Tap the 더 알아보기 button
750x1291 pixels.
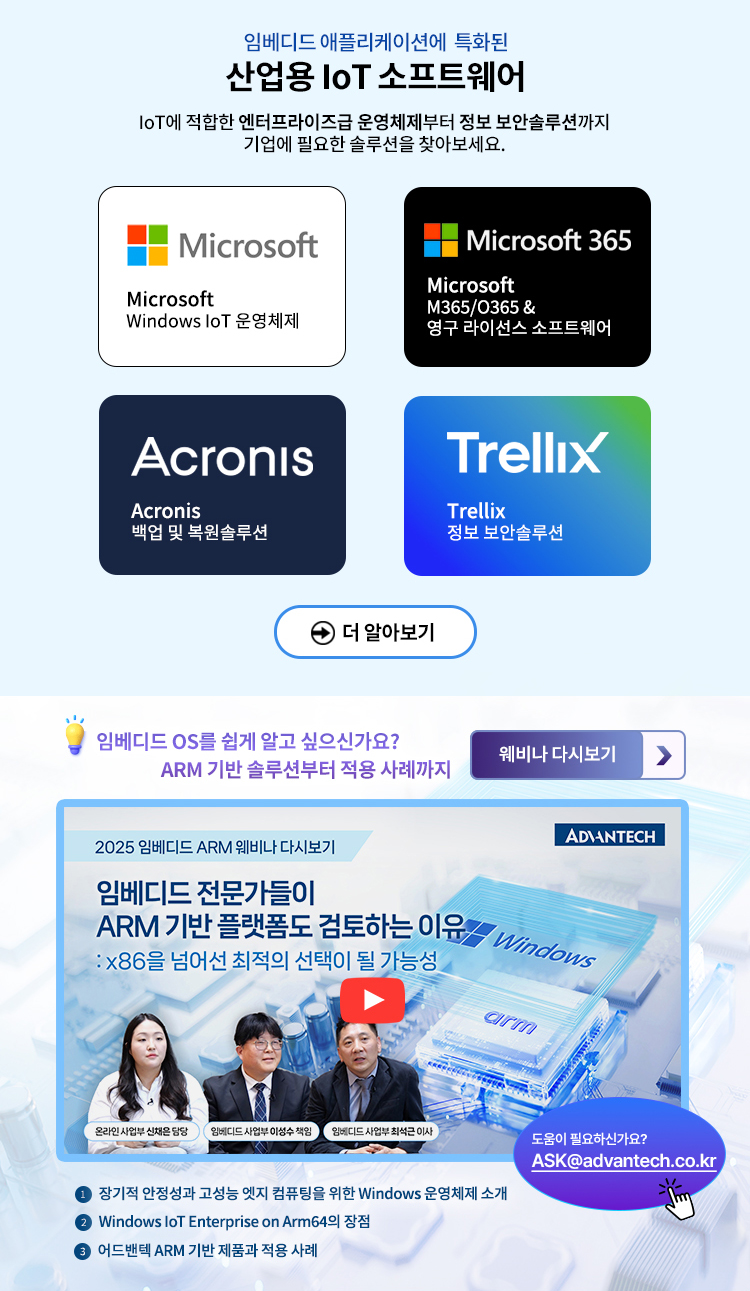click(375, 632)
